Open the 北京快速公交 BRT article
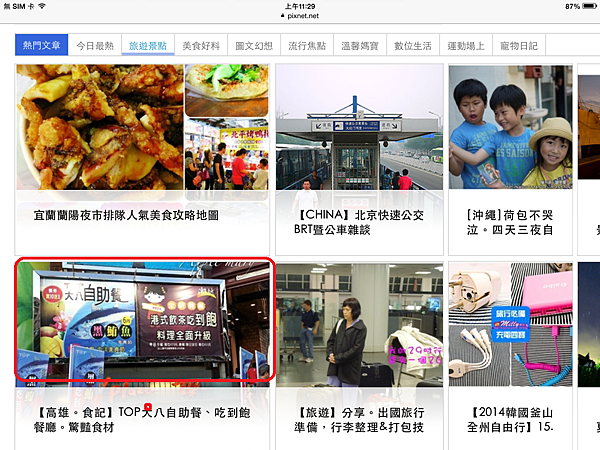 [x=359, y=222]
